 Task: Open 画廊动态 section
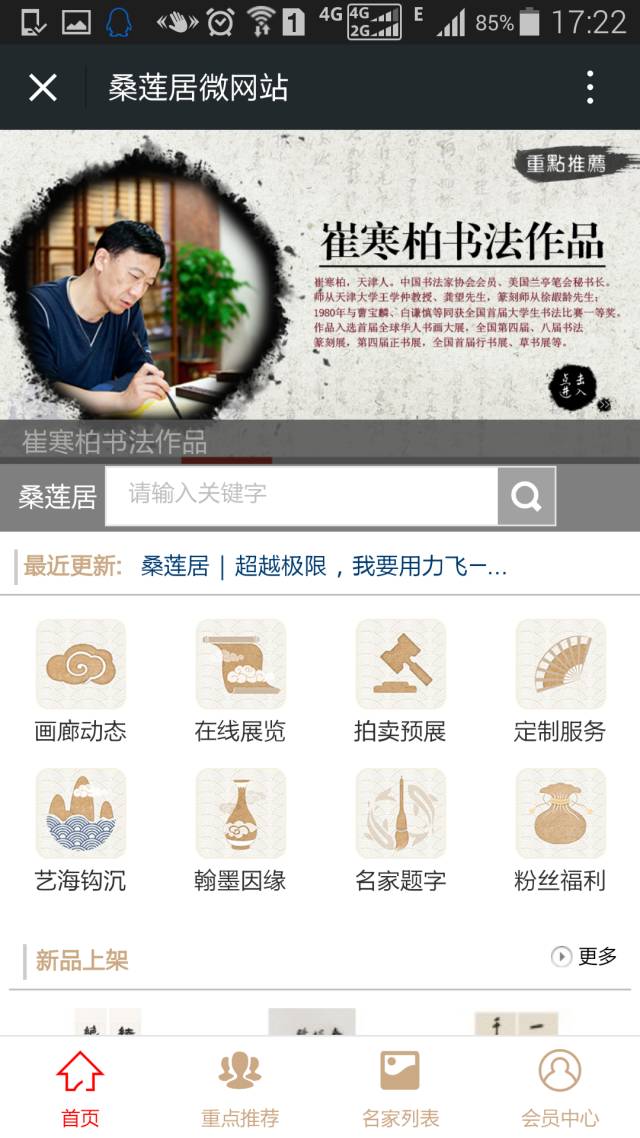(81, 680)
